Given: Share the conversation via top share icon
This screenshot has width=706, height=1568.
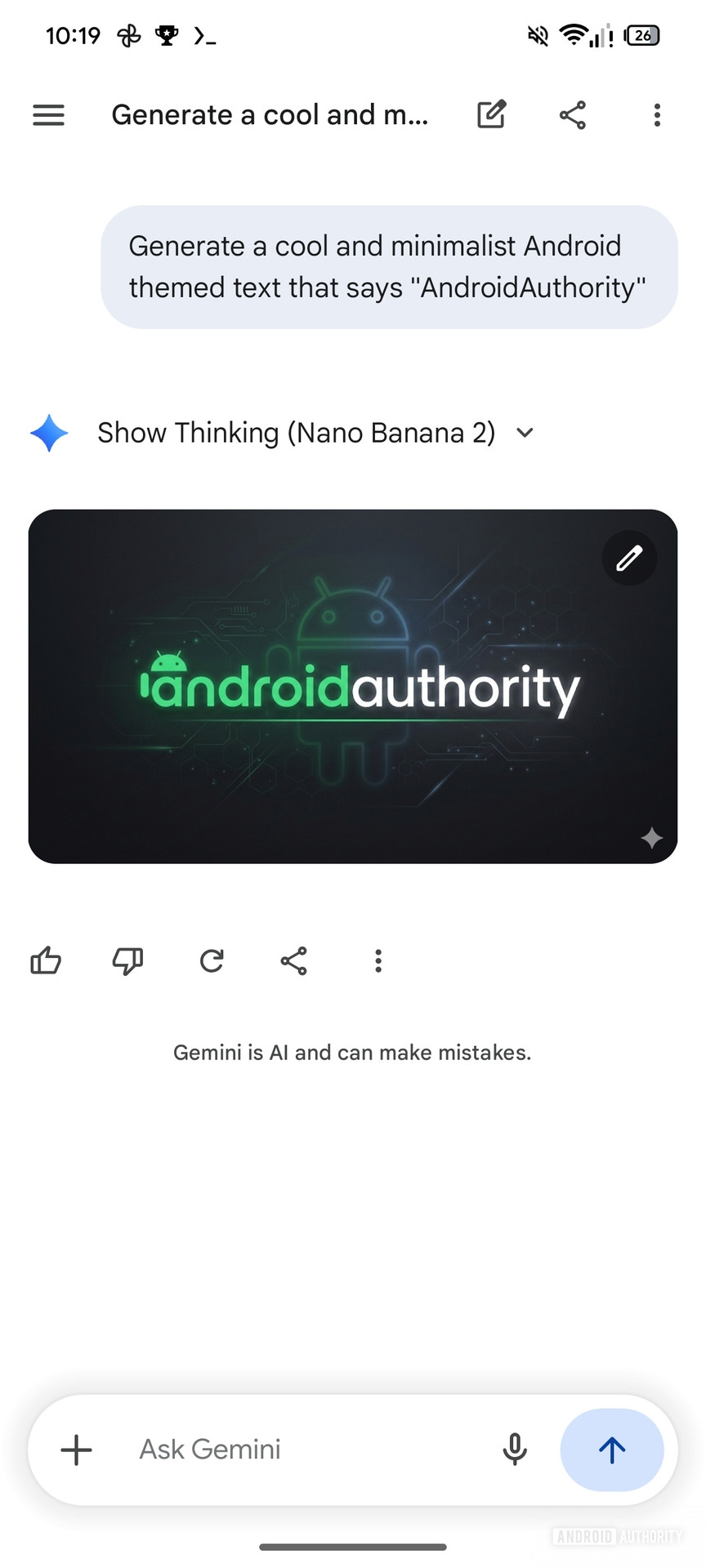Looking at the screenshot, I should [573, 115].
